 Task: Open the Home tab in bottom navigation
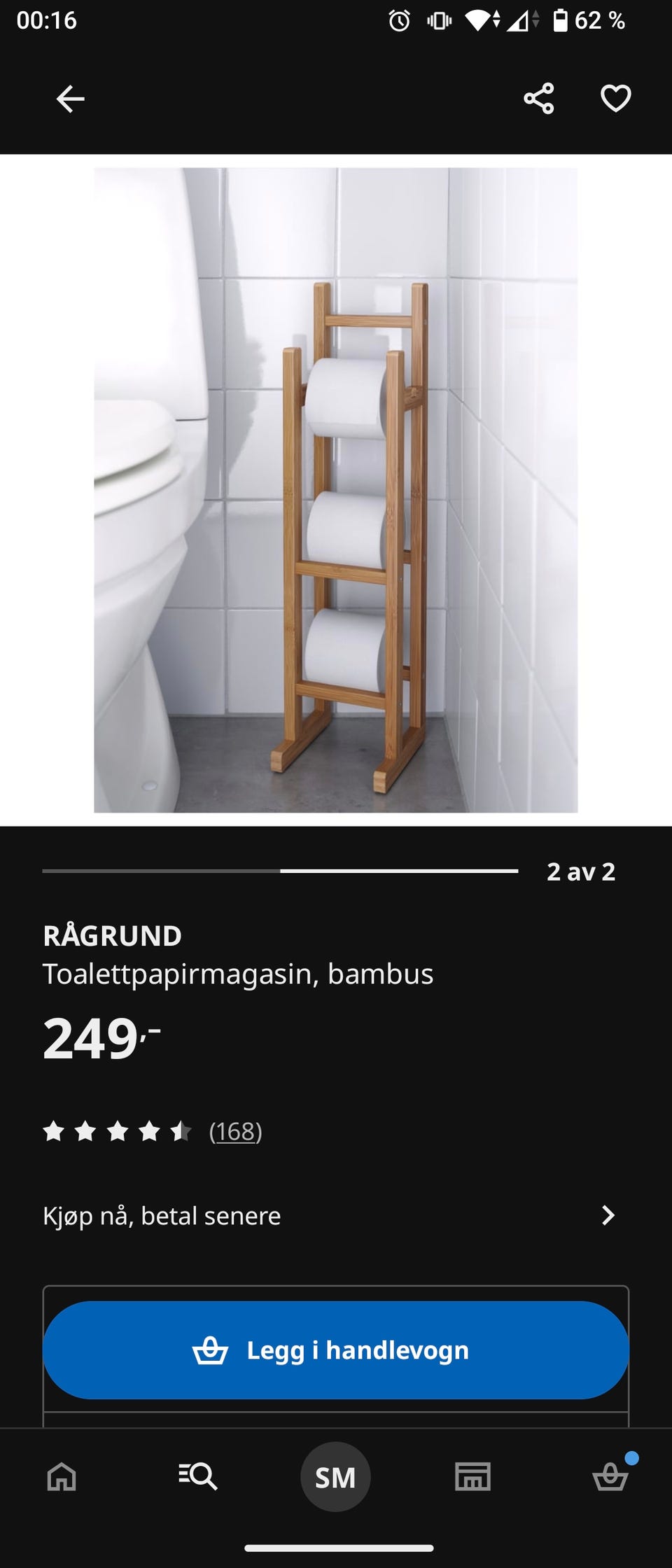(62, 1478)
